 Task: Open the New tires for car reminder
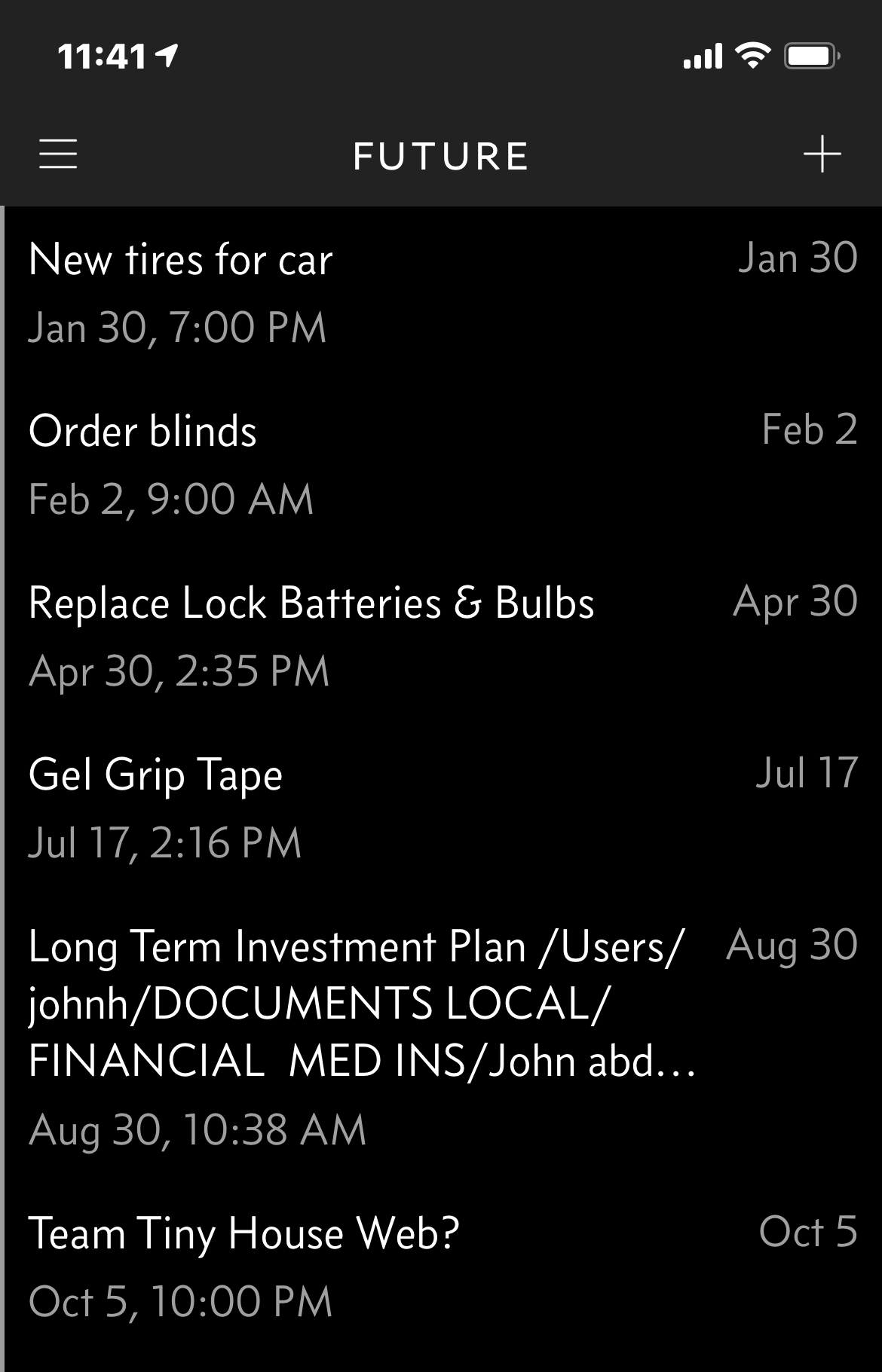[181, 261]
